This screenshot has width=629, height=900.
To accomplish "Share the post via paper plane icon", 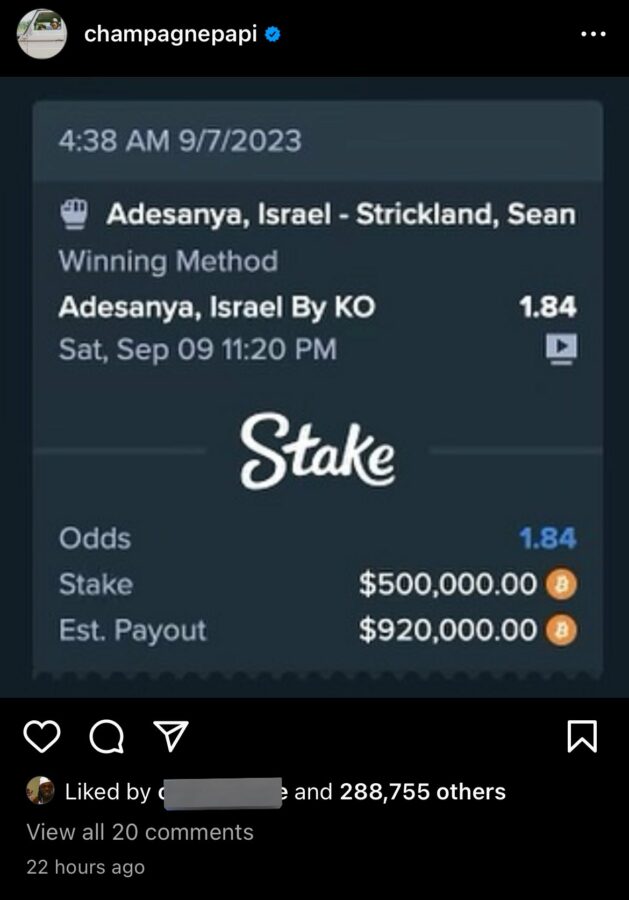I will 170,737.
